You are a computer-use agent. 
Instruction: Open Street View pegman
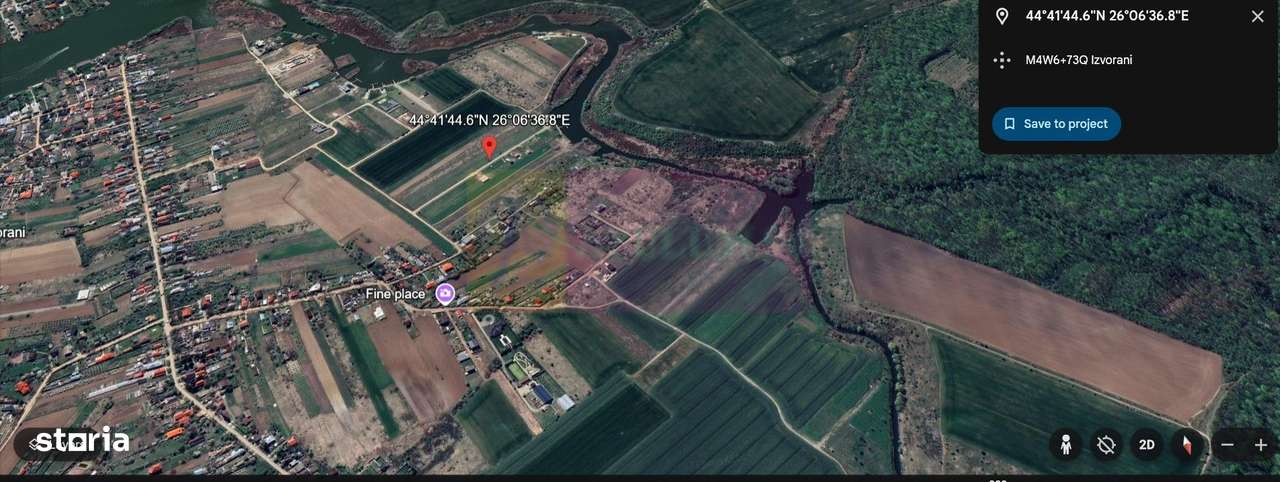pyautogui.click(x=1066, y=445)
